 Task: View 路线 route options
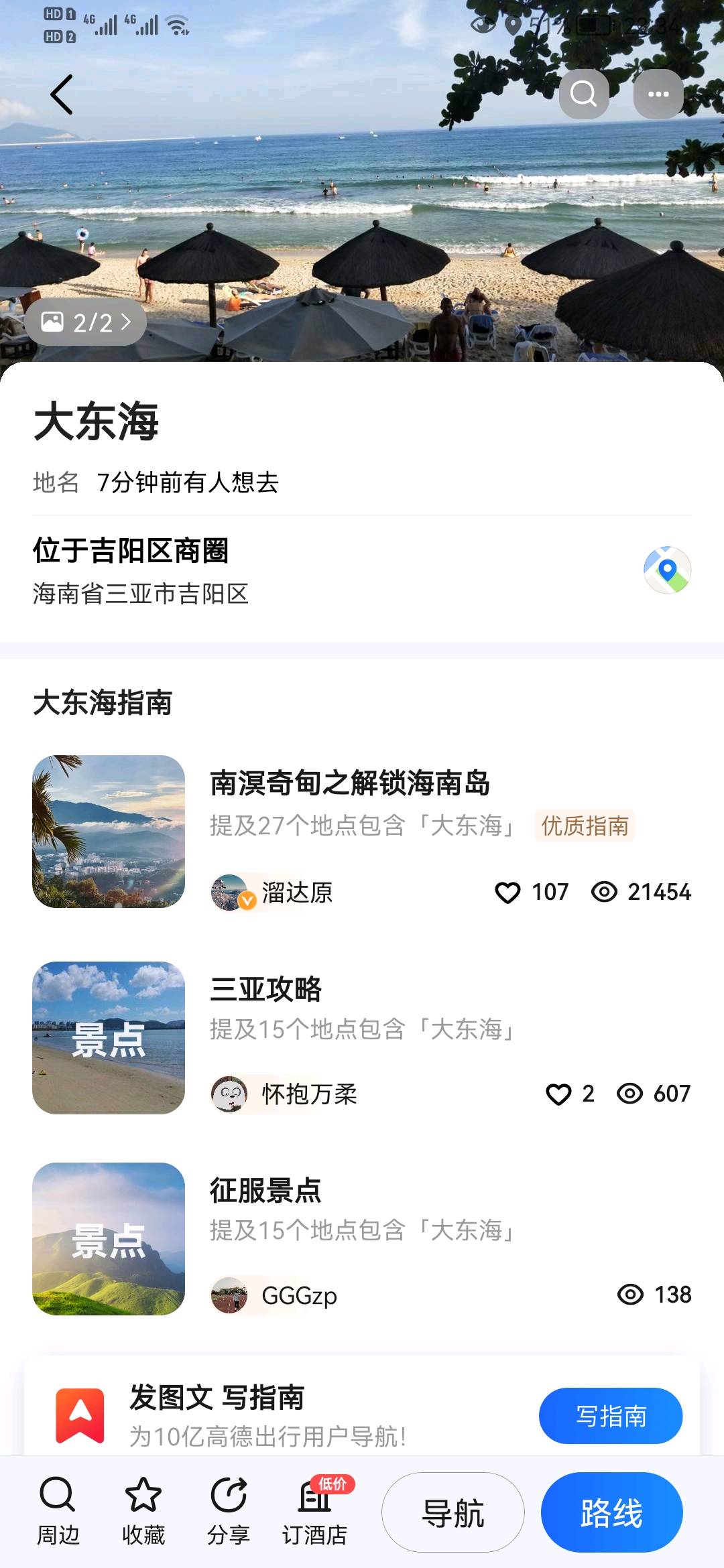pyautogui.click(x=611, y=1512)
